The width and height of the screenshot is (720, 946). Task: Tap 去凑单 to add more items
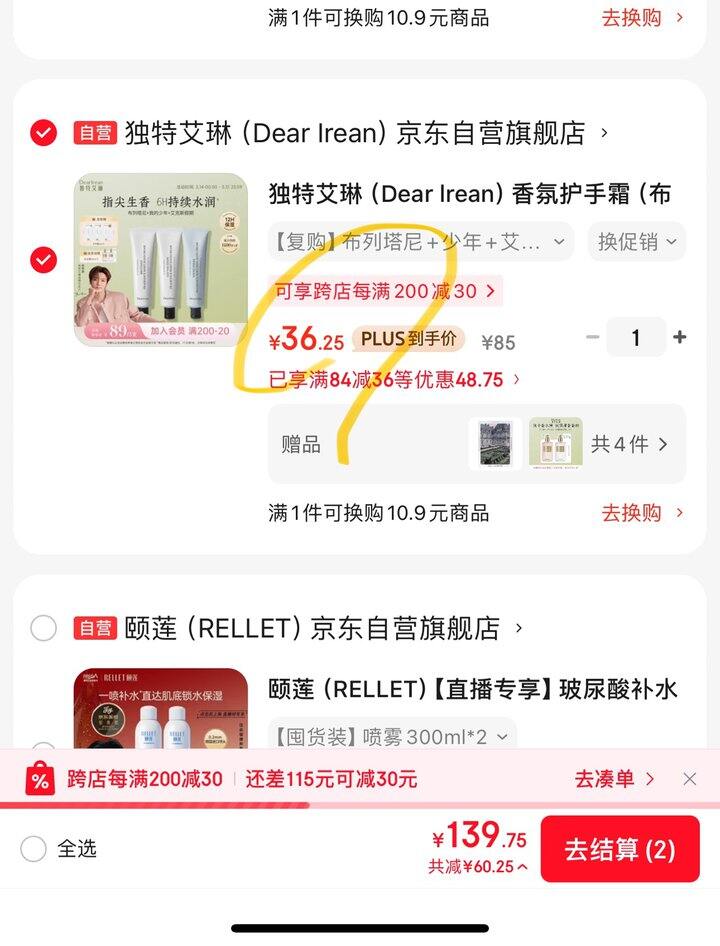(x=614, y=779)
